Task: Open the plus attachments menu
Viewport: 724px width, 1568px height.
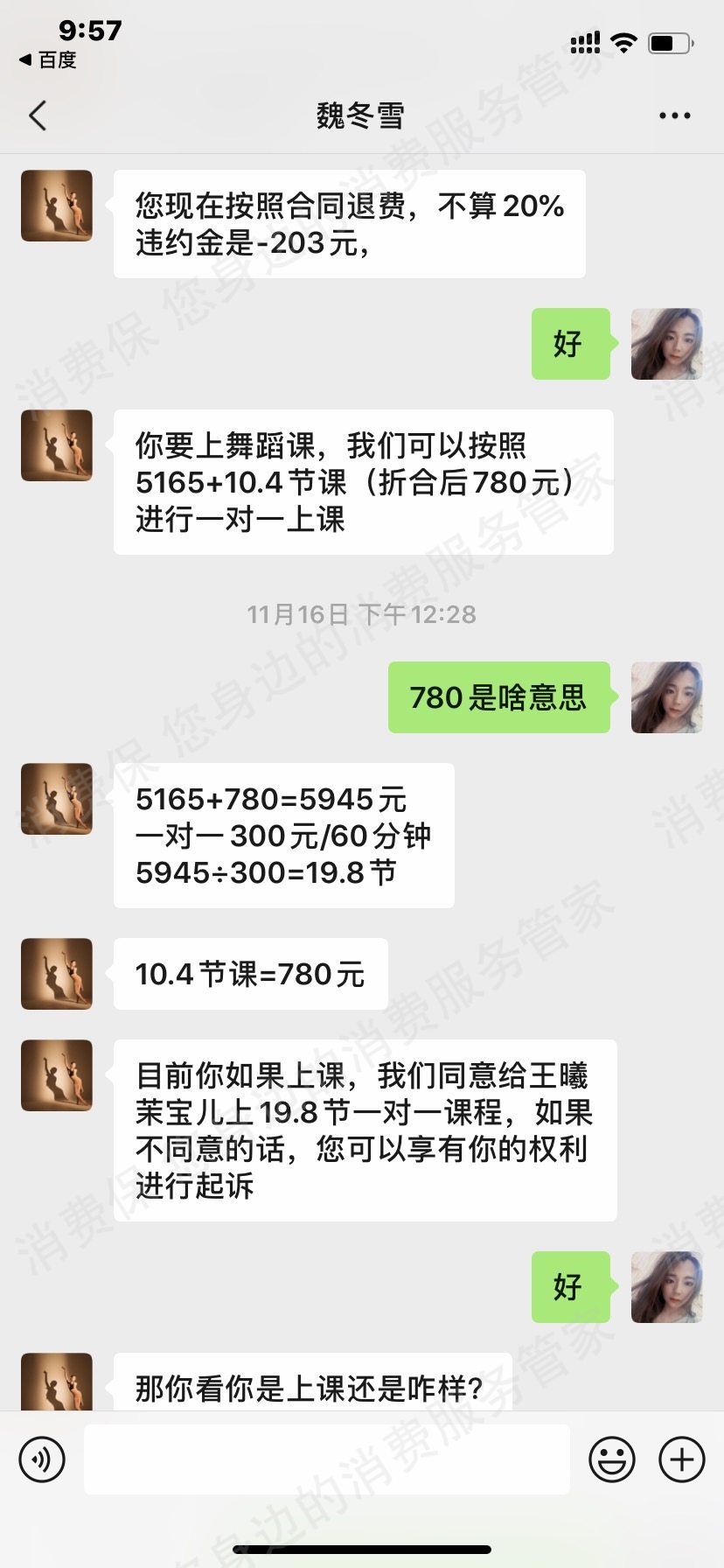Action: (x=682, y=1459)
